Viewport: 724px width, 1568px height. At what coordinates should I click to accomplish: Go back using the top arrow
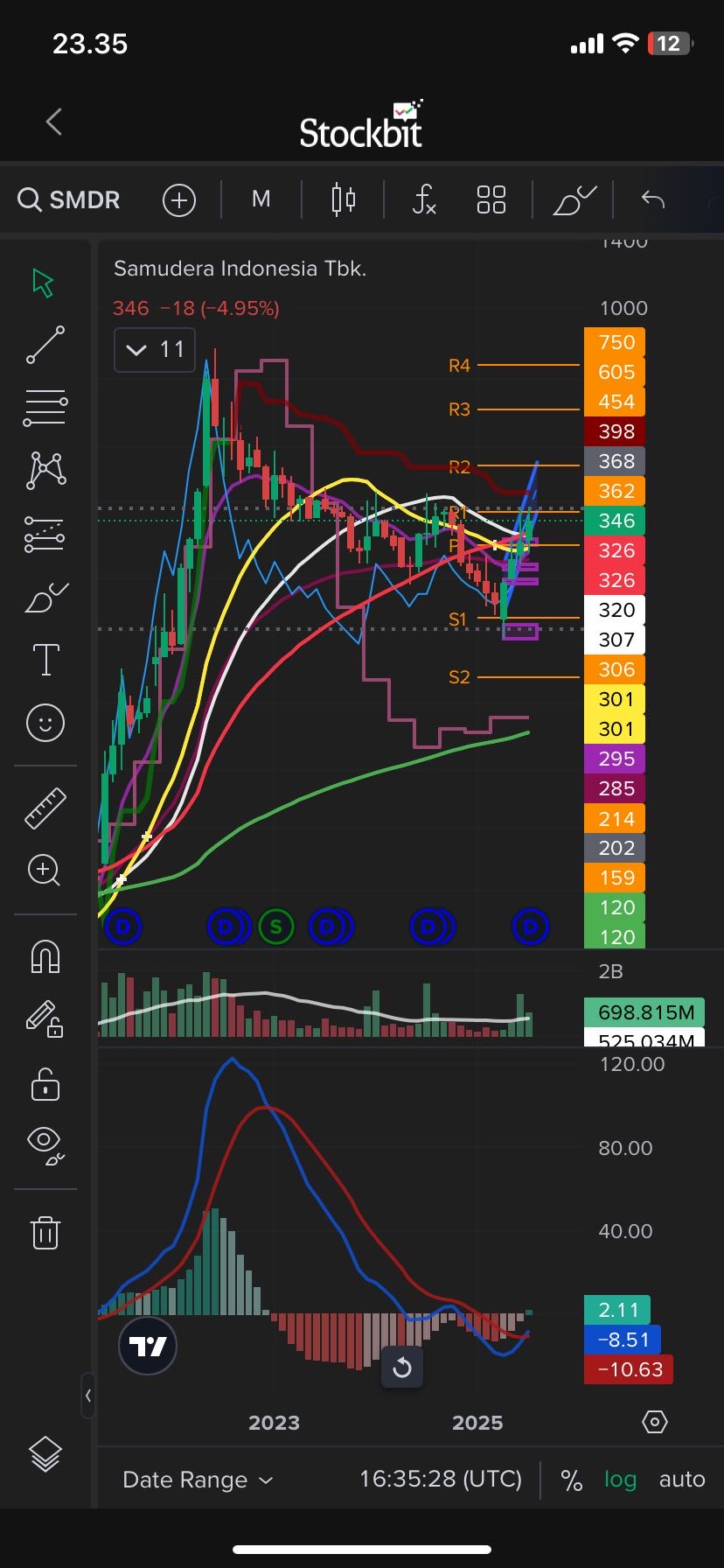[x=54, y=122]
